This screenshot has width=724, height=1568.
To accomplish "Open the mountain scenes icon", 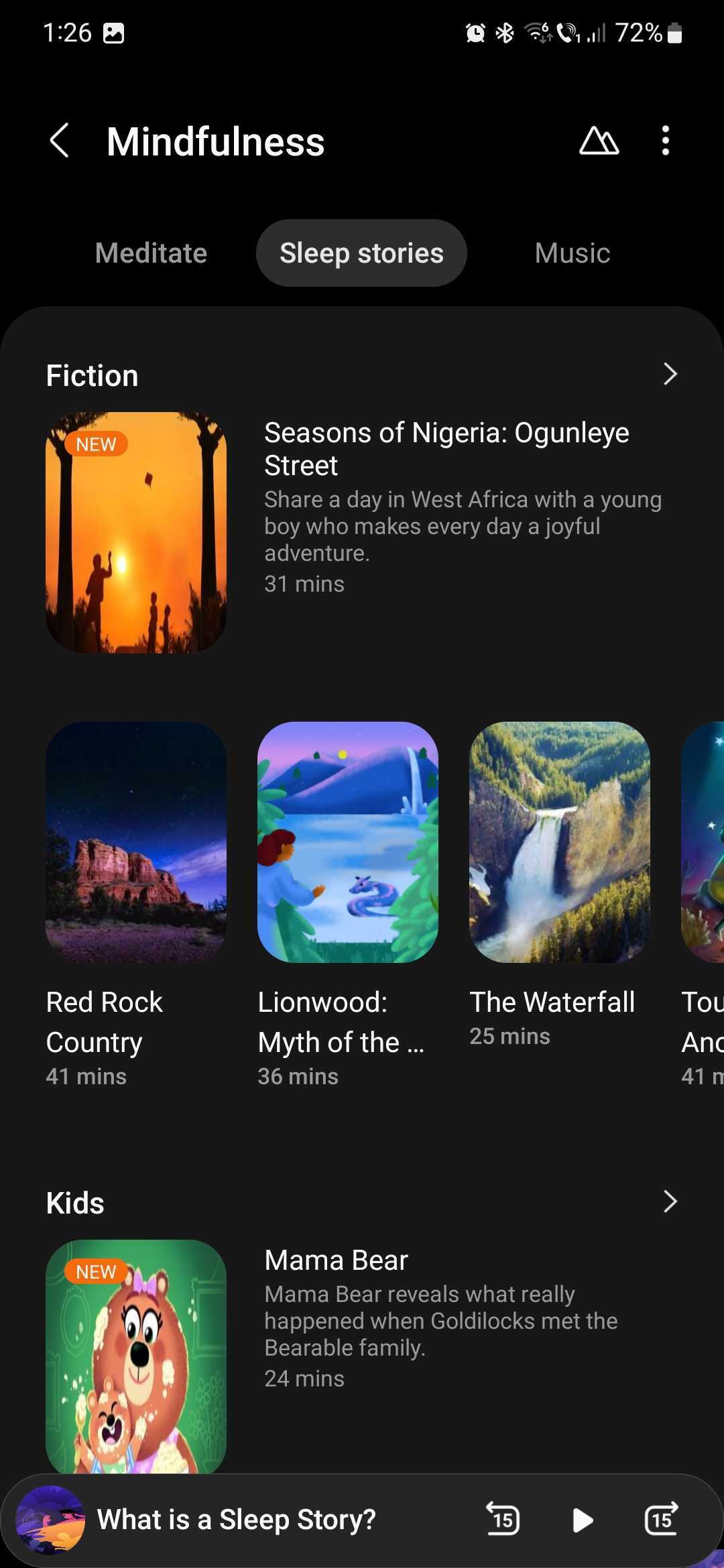I will pos(599,141).
